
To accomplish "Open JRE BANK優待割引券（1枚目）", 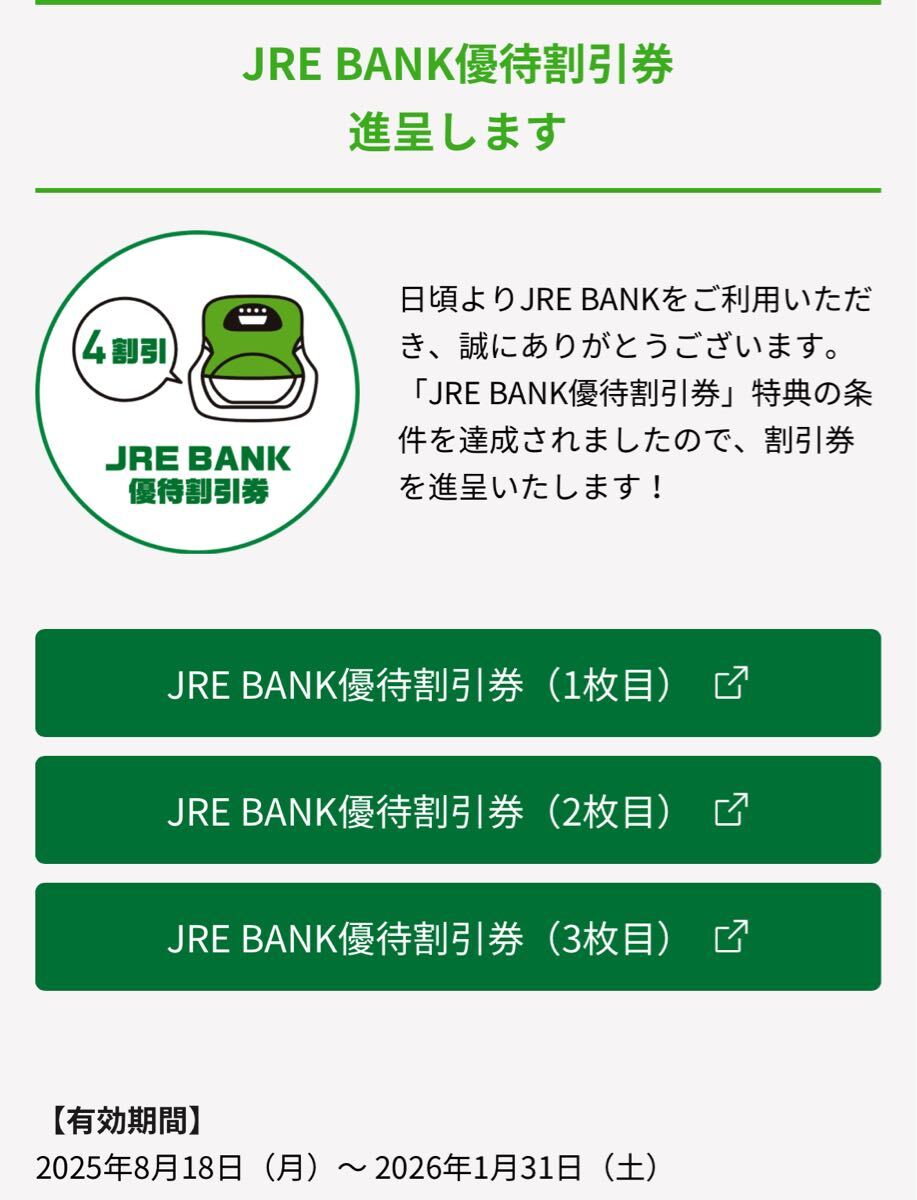I will point(458,683).
